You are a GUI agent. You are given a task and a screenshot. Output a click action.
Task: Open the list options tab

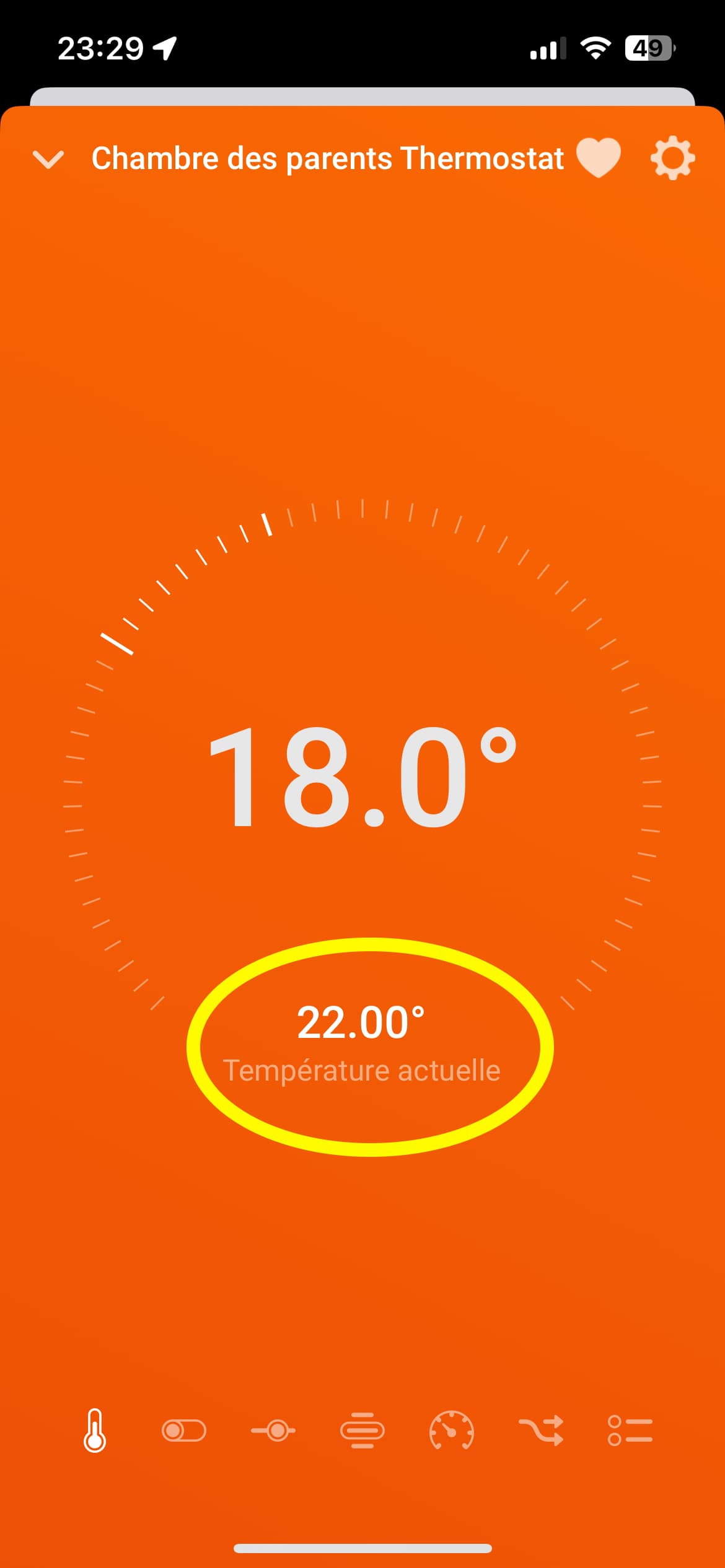[630, 1431]
